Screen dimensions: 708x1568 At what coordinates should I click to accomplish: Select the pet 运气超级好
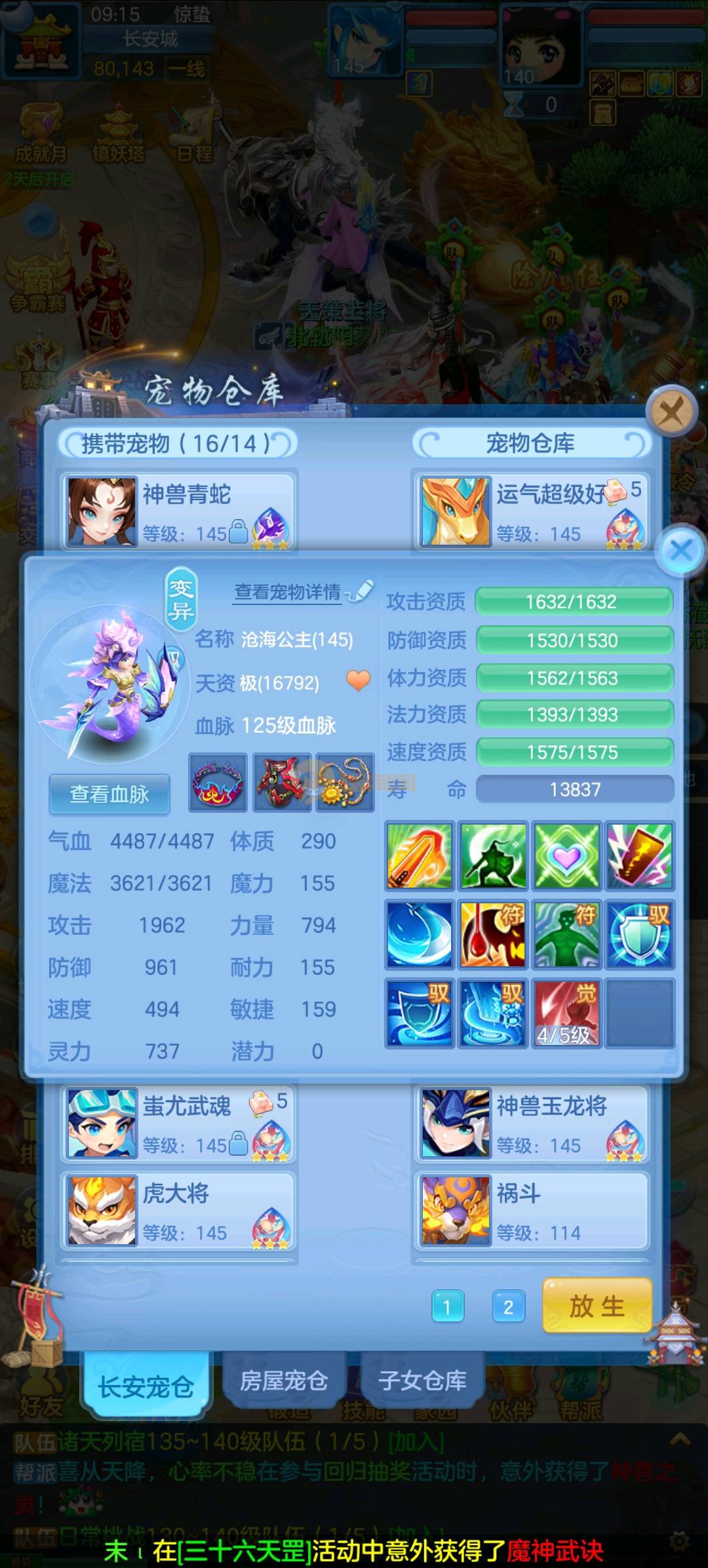532,511
